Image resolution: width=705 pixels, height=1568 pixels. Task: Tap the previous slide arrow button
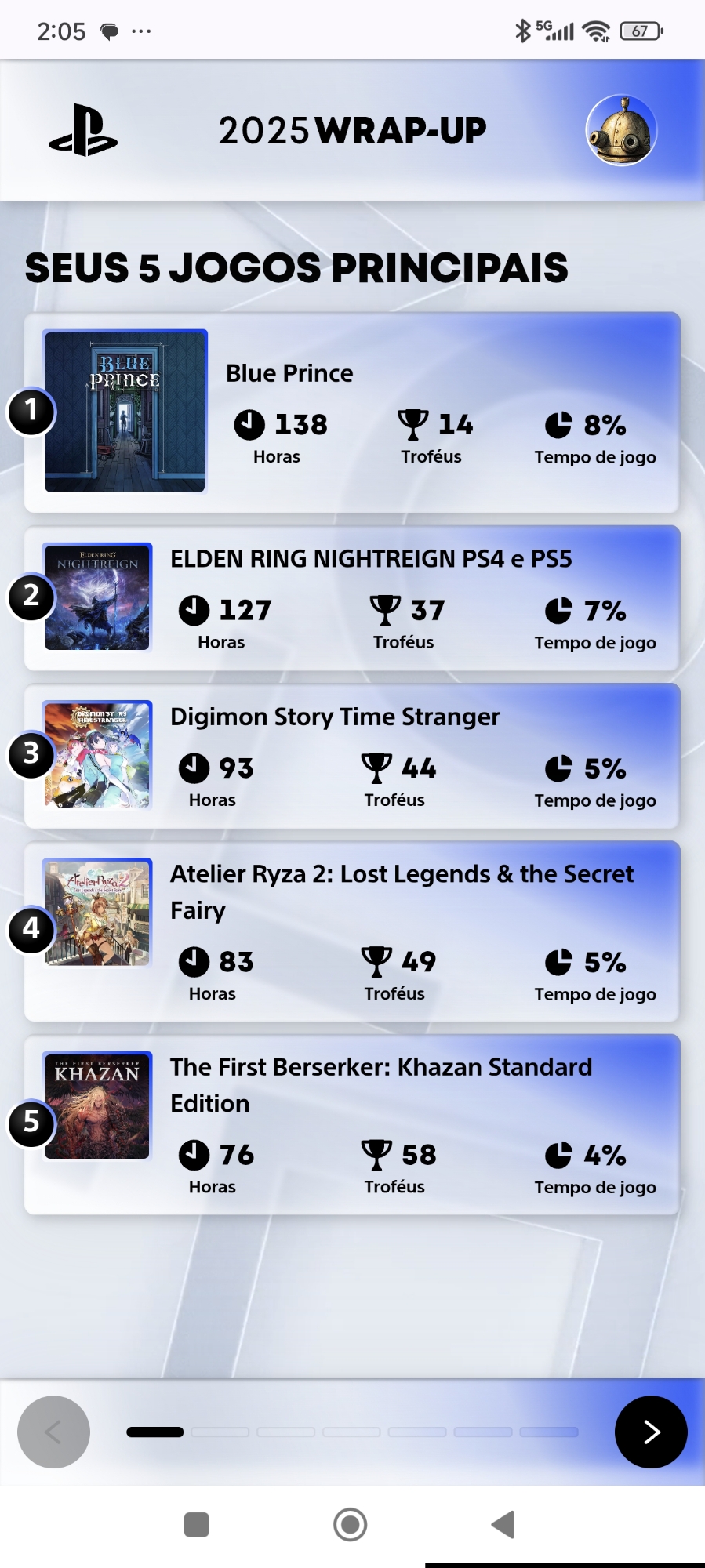[x=53, y=1432]
